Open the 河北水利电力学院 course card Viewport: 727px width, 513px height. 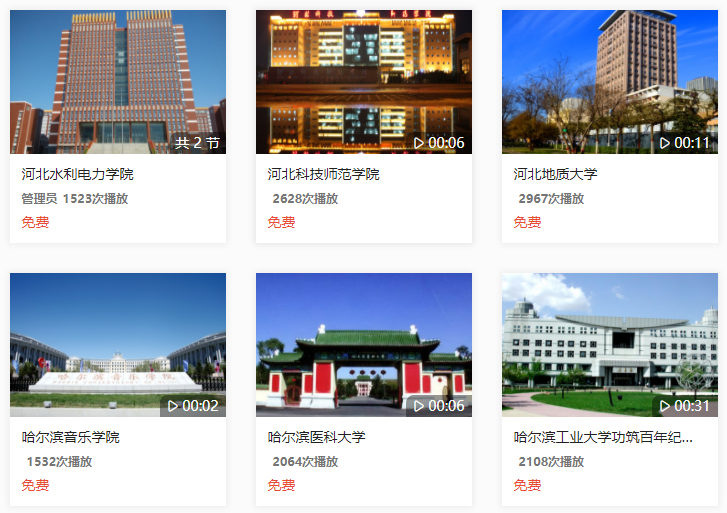point(118,82)
